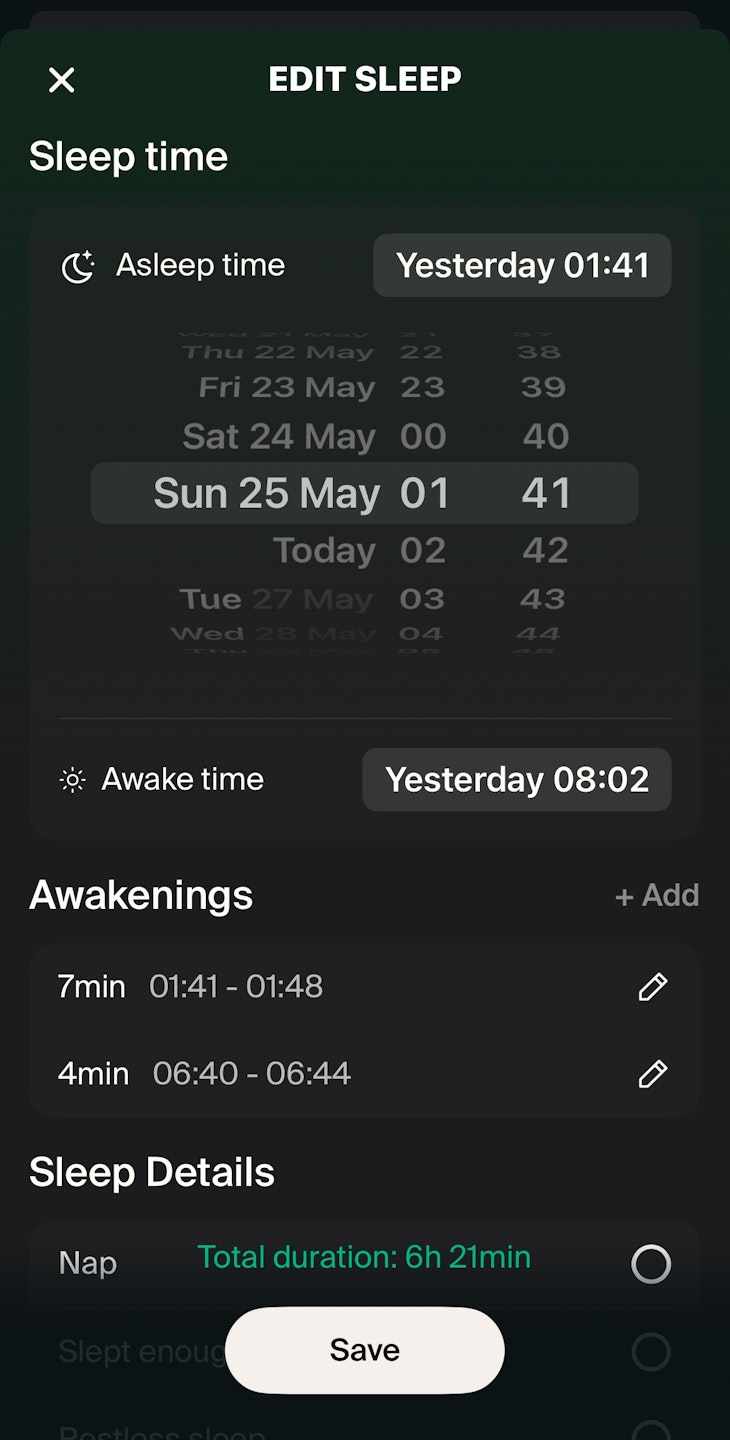Pick Today in the date wheel
This screenshot has width=730, height=1440.
point(324,550)
